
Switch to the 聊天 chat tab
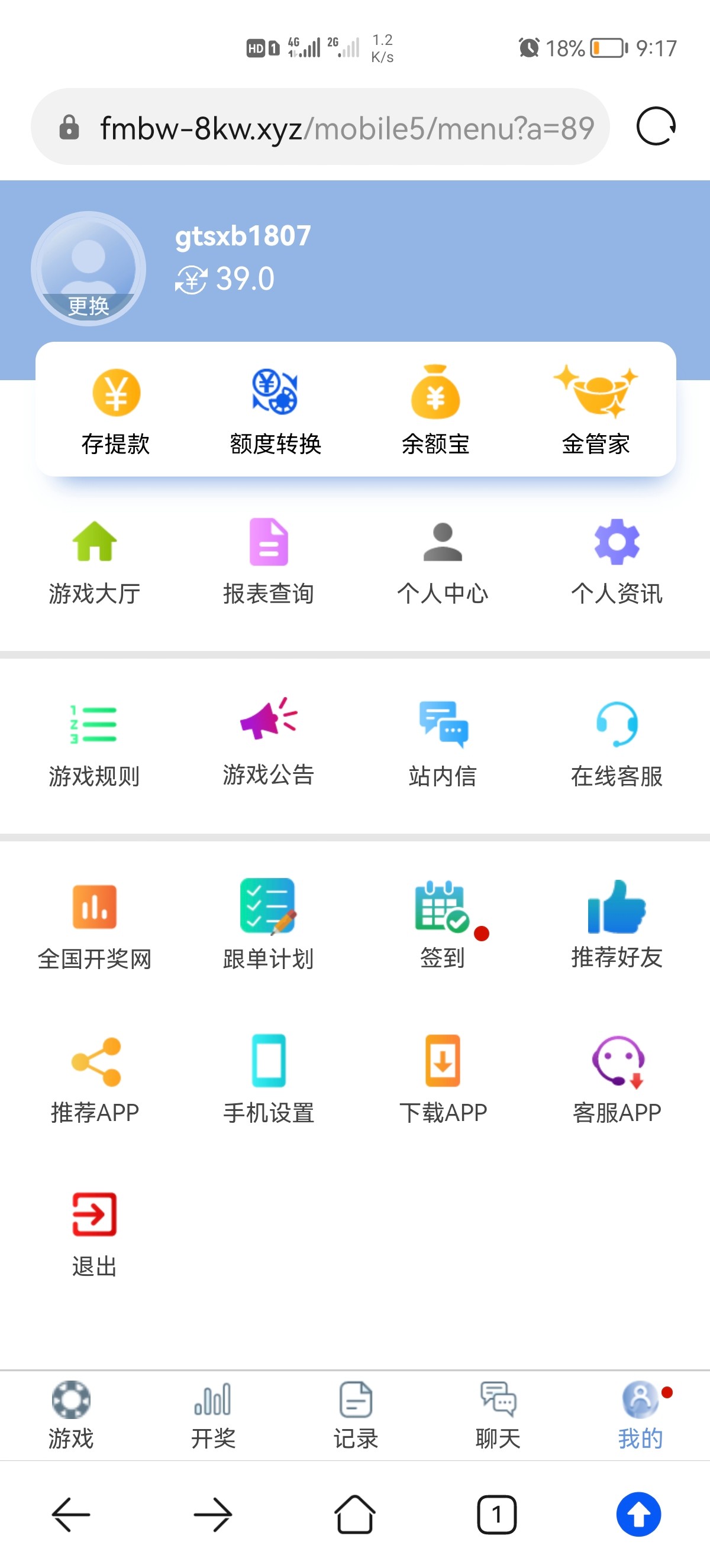pyautogui.click(x=498, y=1415)
